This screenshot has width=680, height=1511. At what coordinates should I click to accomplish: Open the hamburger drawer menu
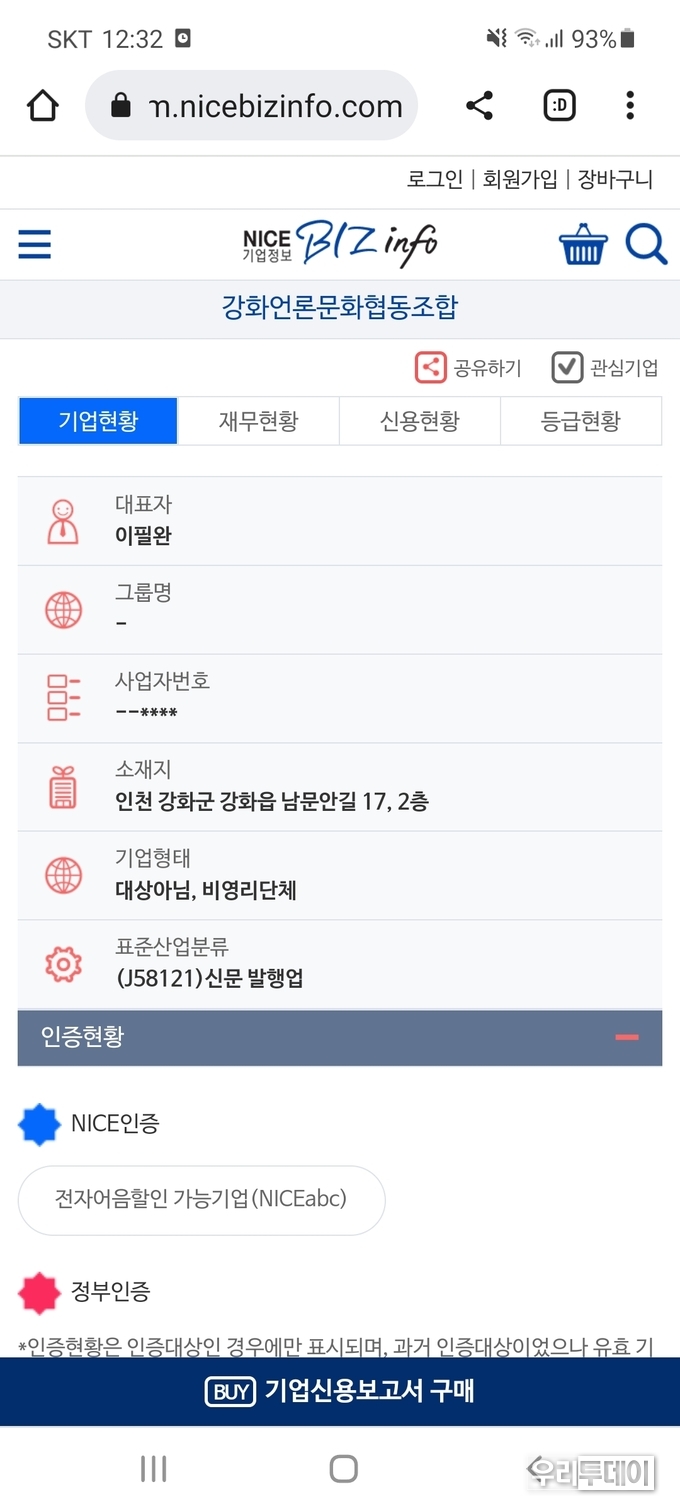click(35, 244)
